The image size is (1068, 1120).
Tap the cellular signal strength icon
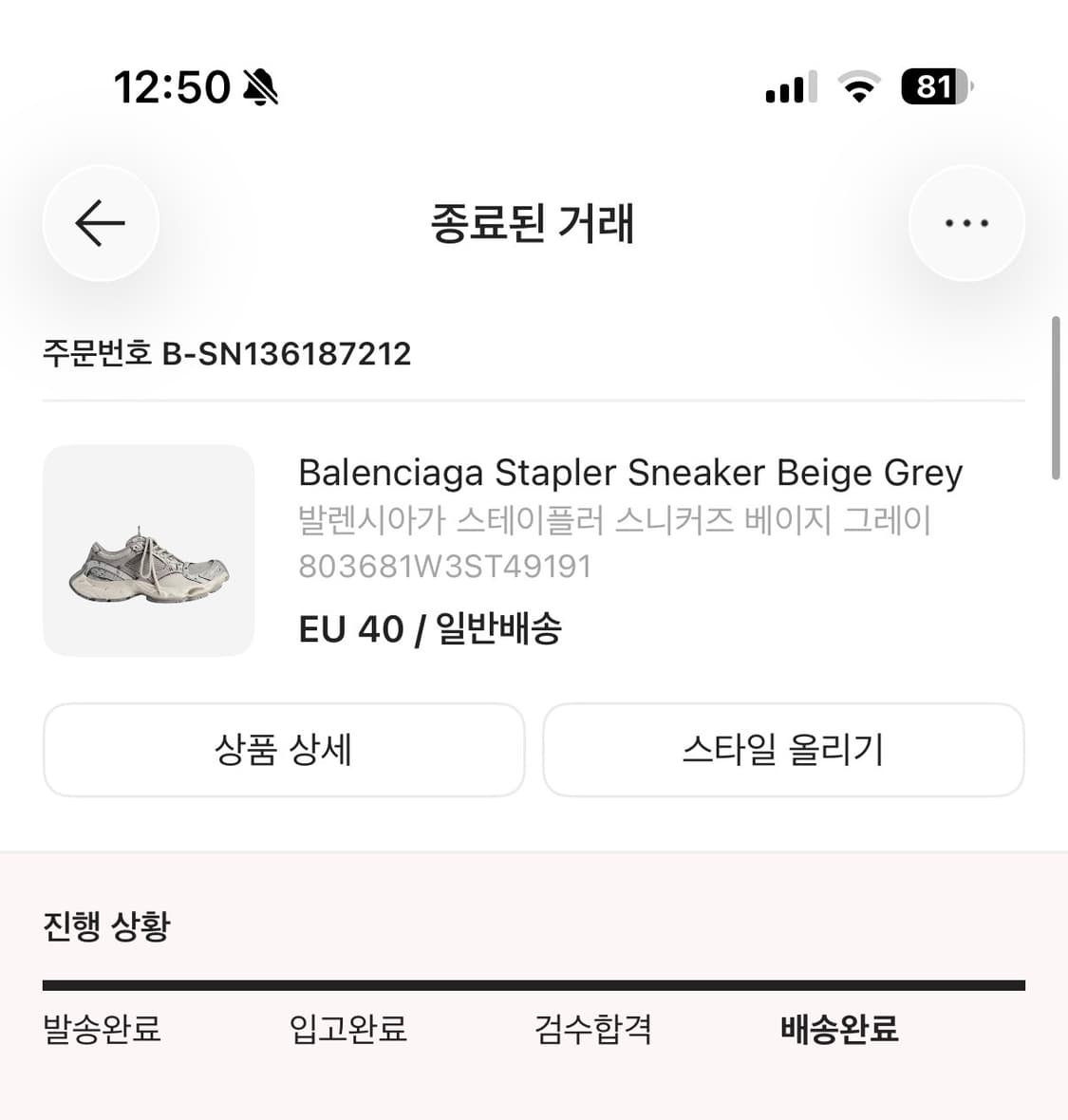pos(790,87)
